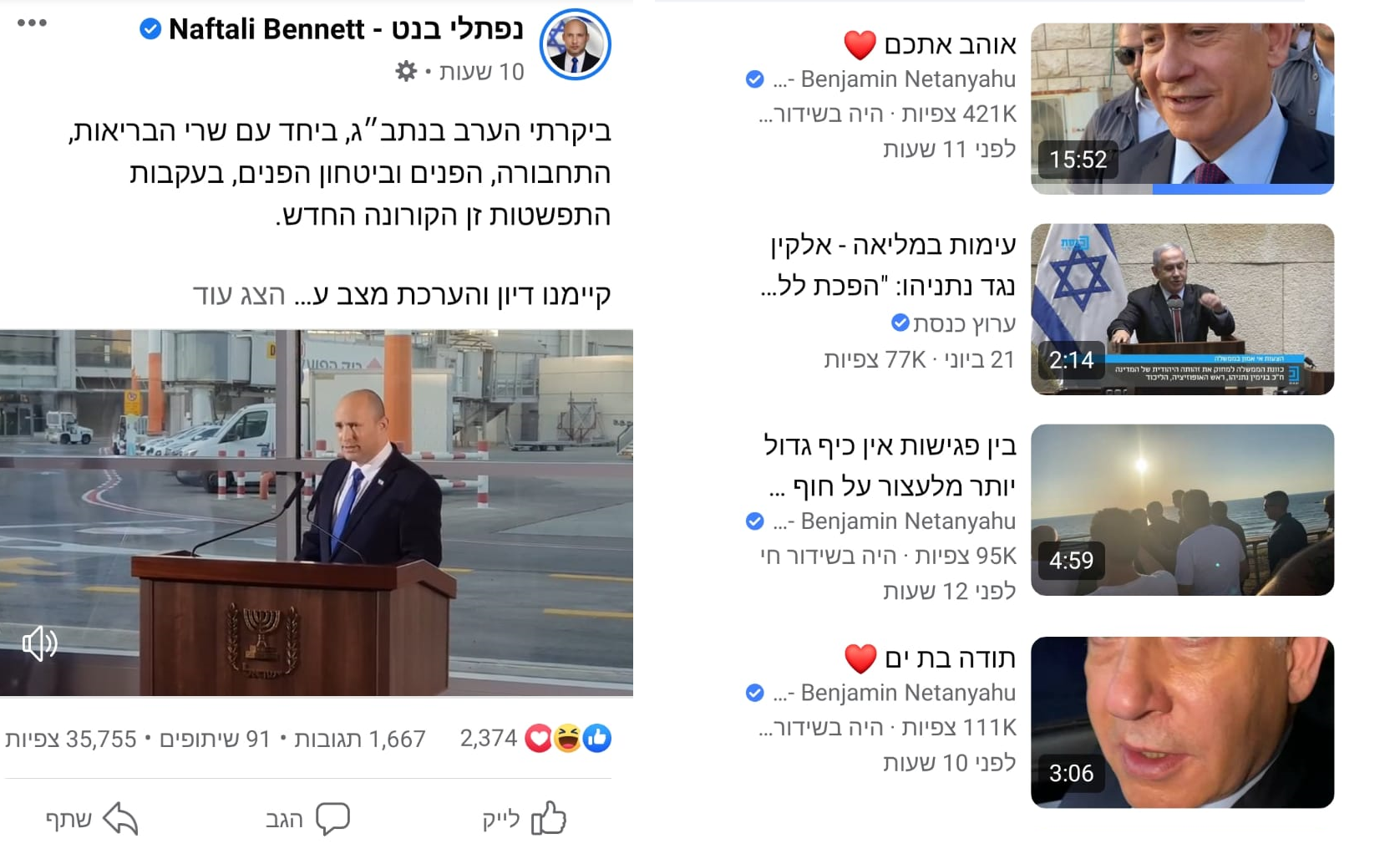1400x854 pixels.
Task: Share the post using שתף
Action: (92, 819)
